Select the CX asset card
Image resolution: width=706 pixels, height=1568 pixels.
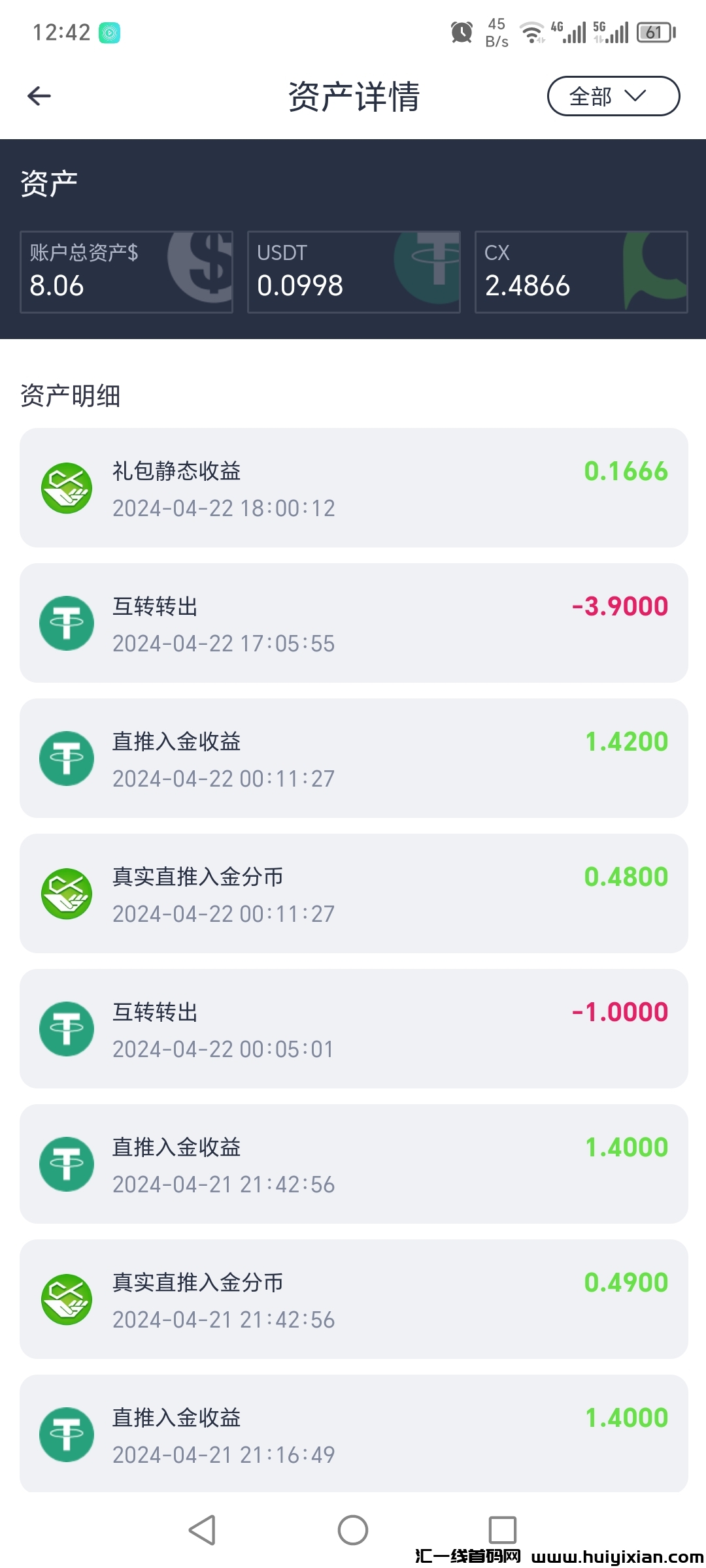point(580,272)
